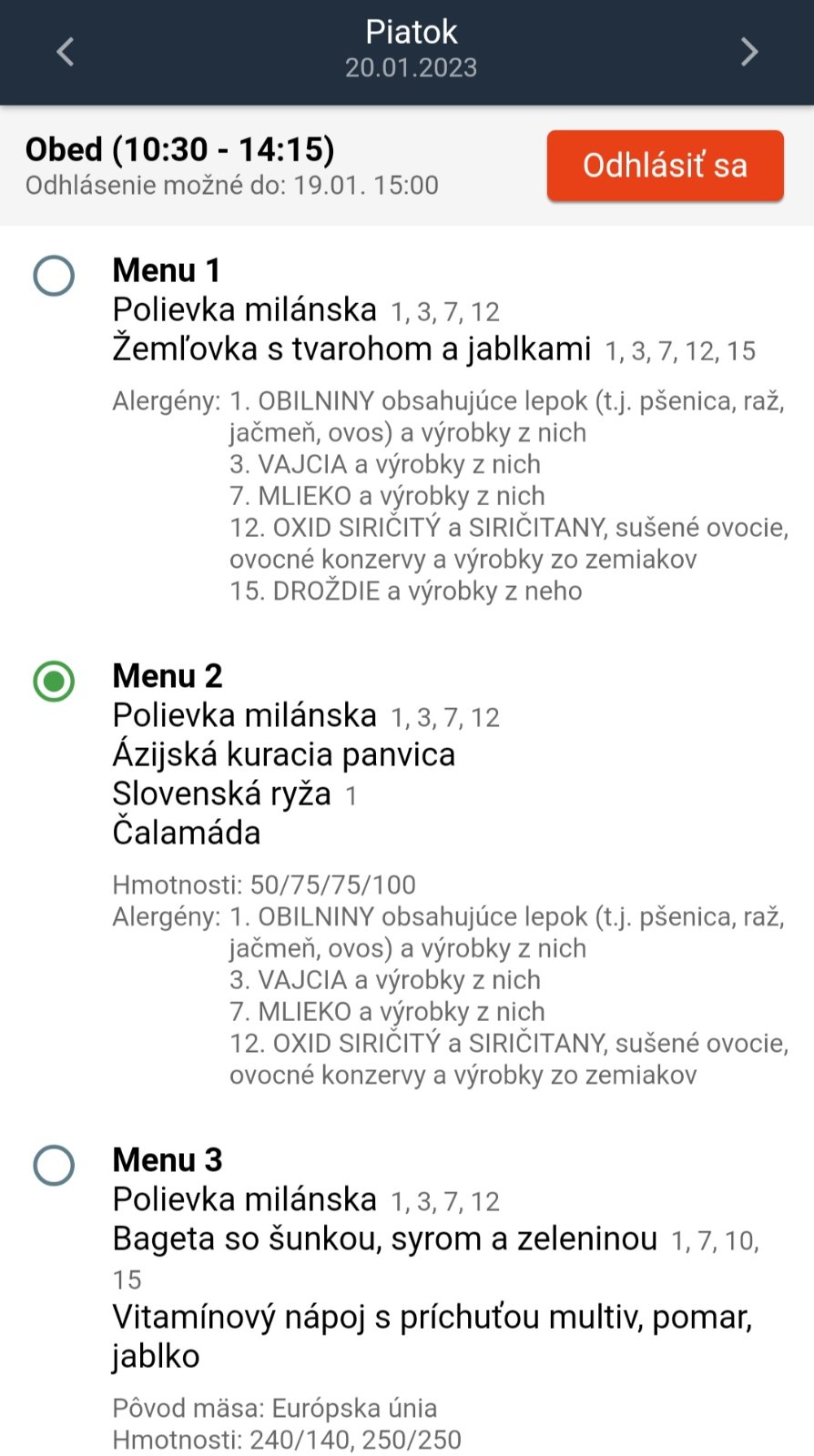The width and height of the screenshot is (814, 1456).
Task: Select the Menu 2 radio button
Action: 54,681
